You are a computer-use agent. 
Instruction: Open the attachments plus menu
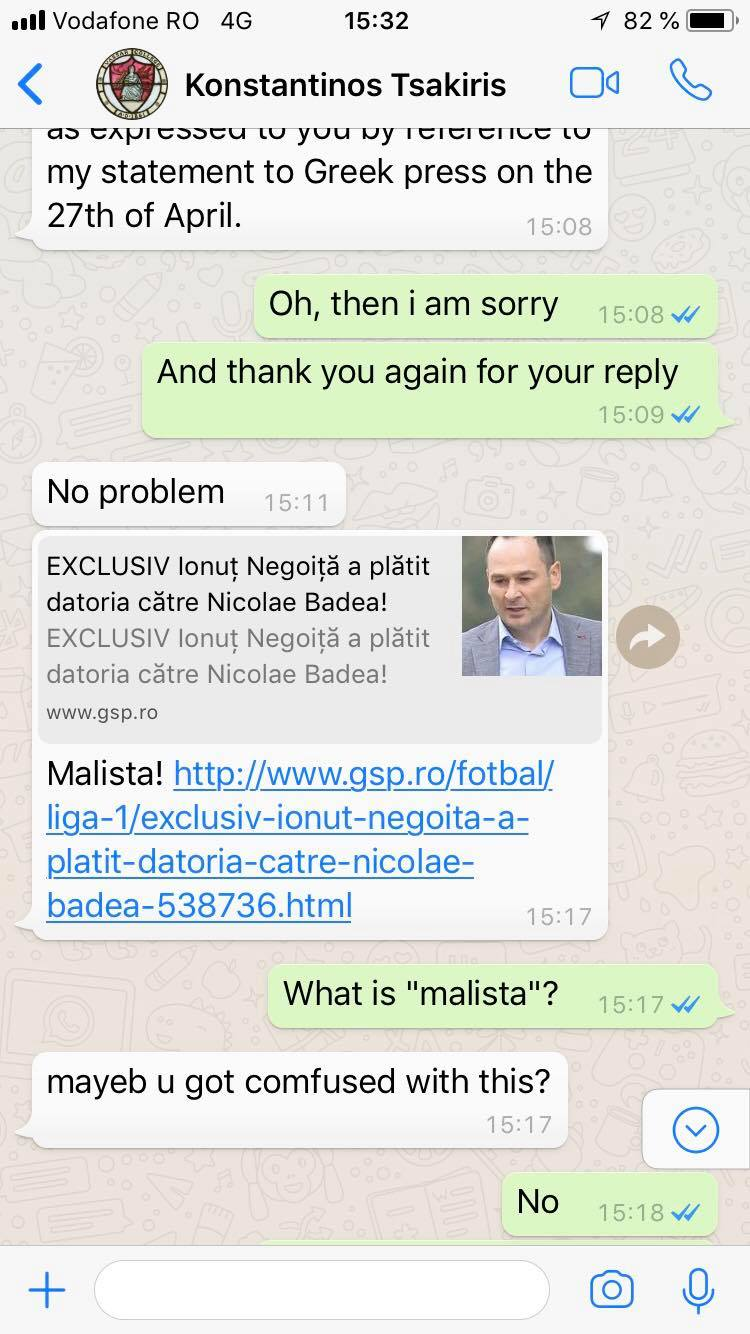point(46,1290)
